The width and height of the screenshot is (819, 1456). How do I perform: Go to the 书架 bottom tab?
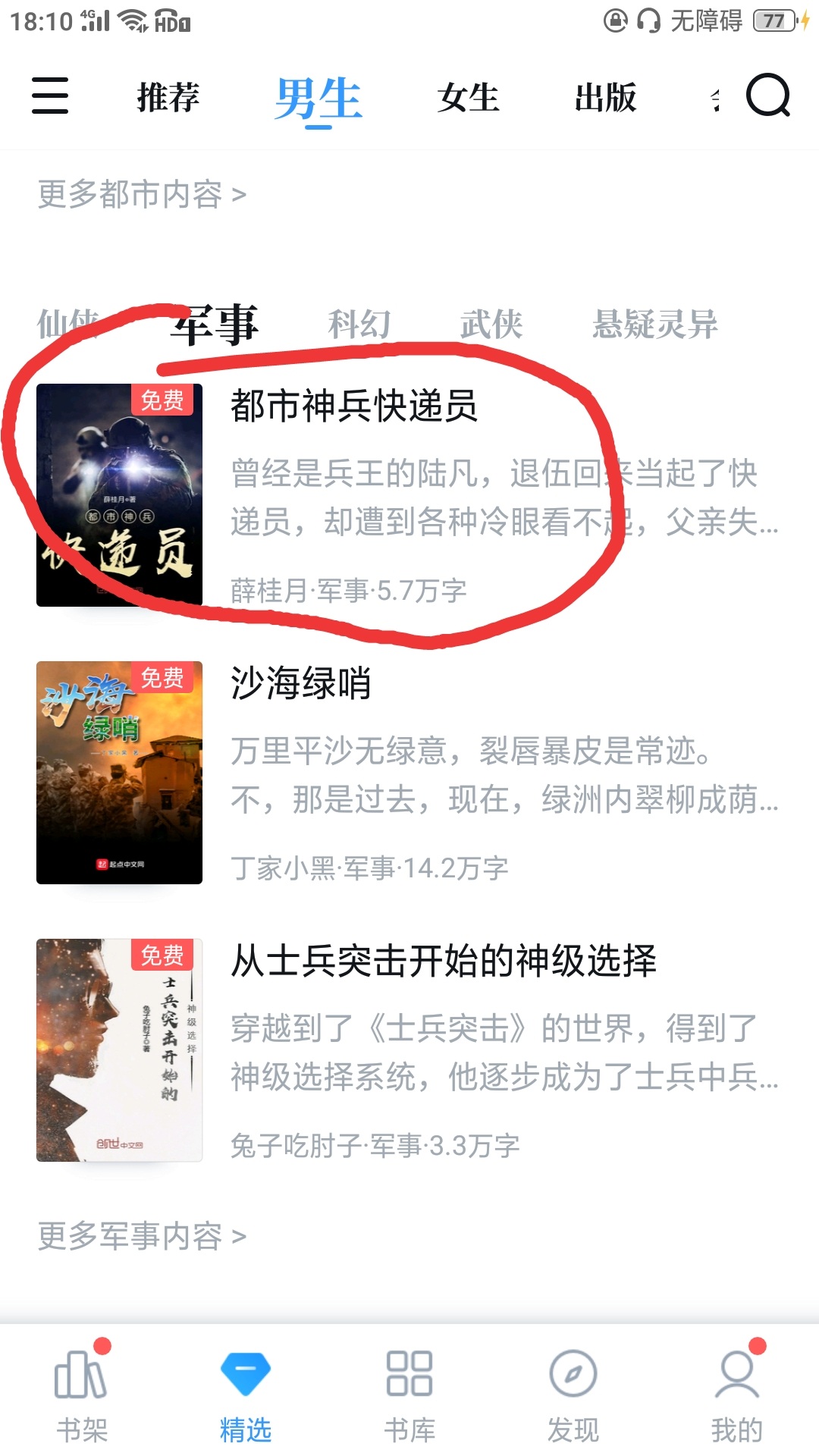click(x=82, y=1395)
